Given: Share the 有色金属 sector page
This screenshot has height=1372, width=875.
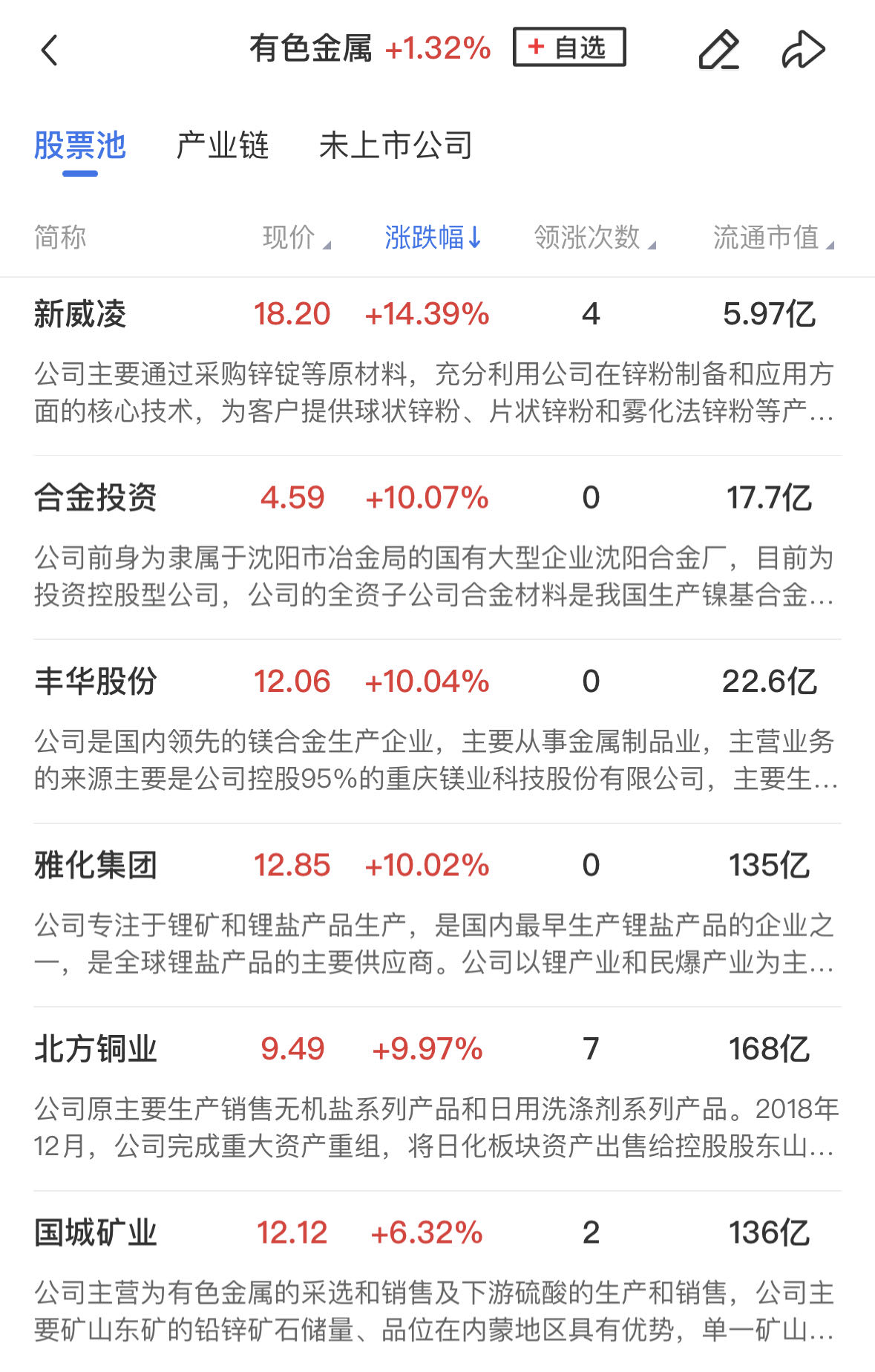Looking at the screenshot, I should point(803,50).
